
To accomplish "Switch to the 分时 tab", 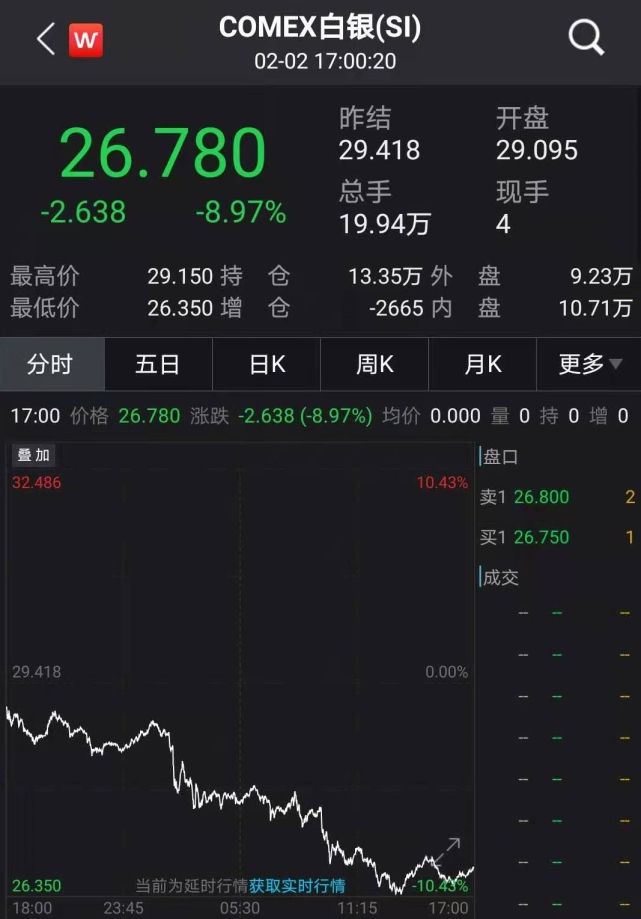I will click(x=51, y=364).
